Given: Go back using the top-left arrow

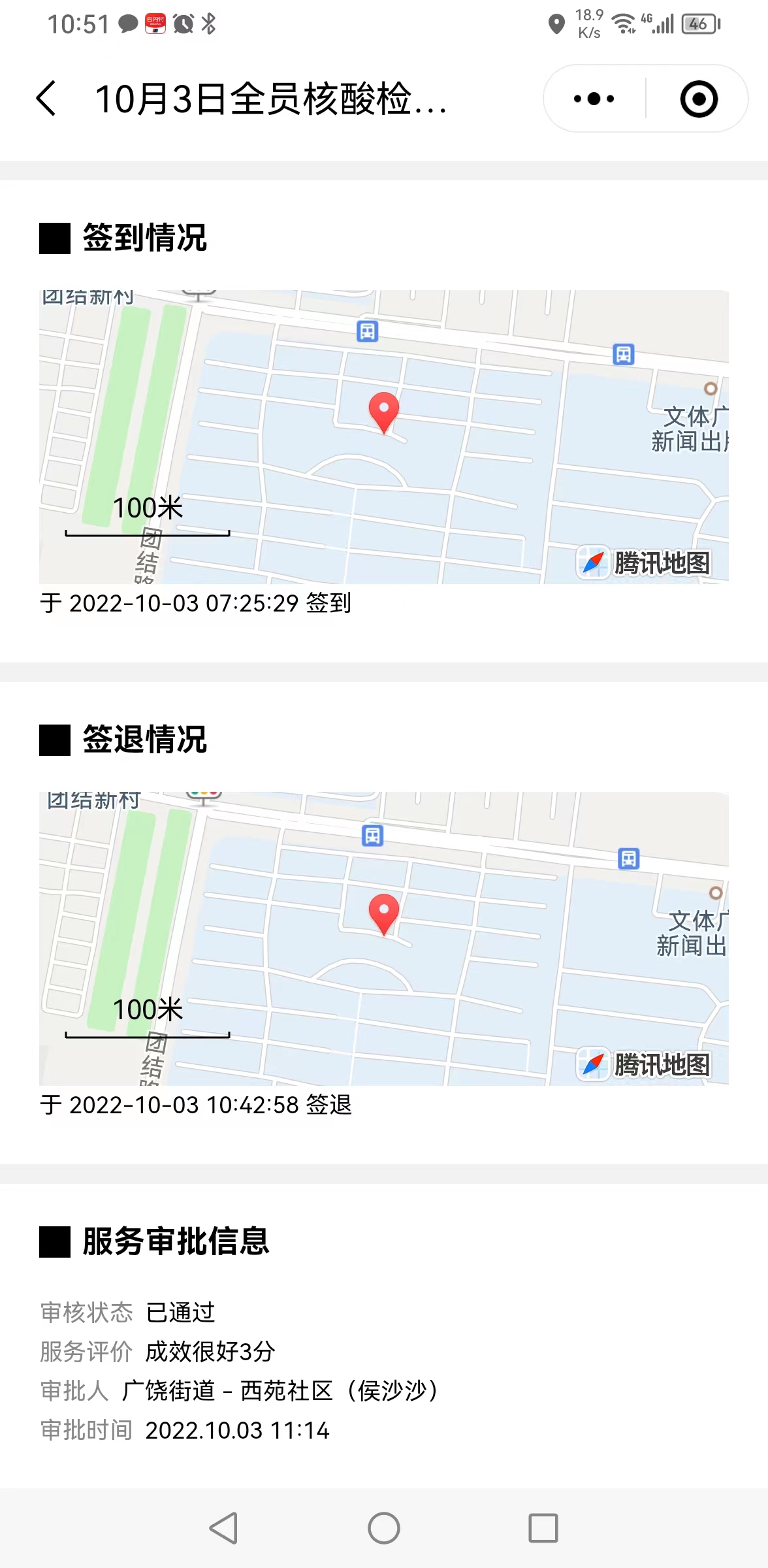Looking at the screenshot, I should click(46, 99).
